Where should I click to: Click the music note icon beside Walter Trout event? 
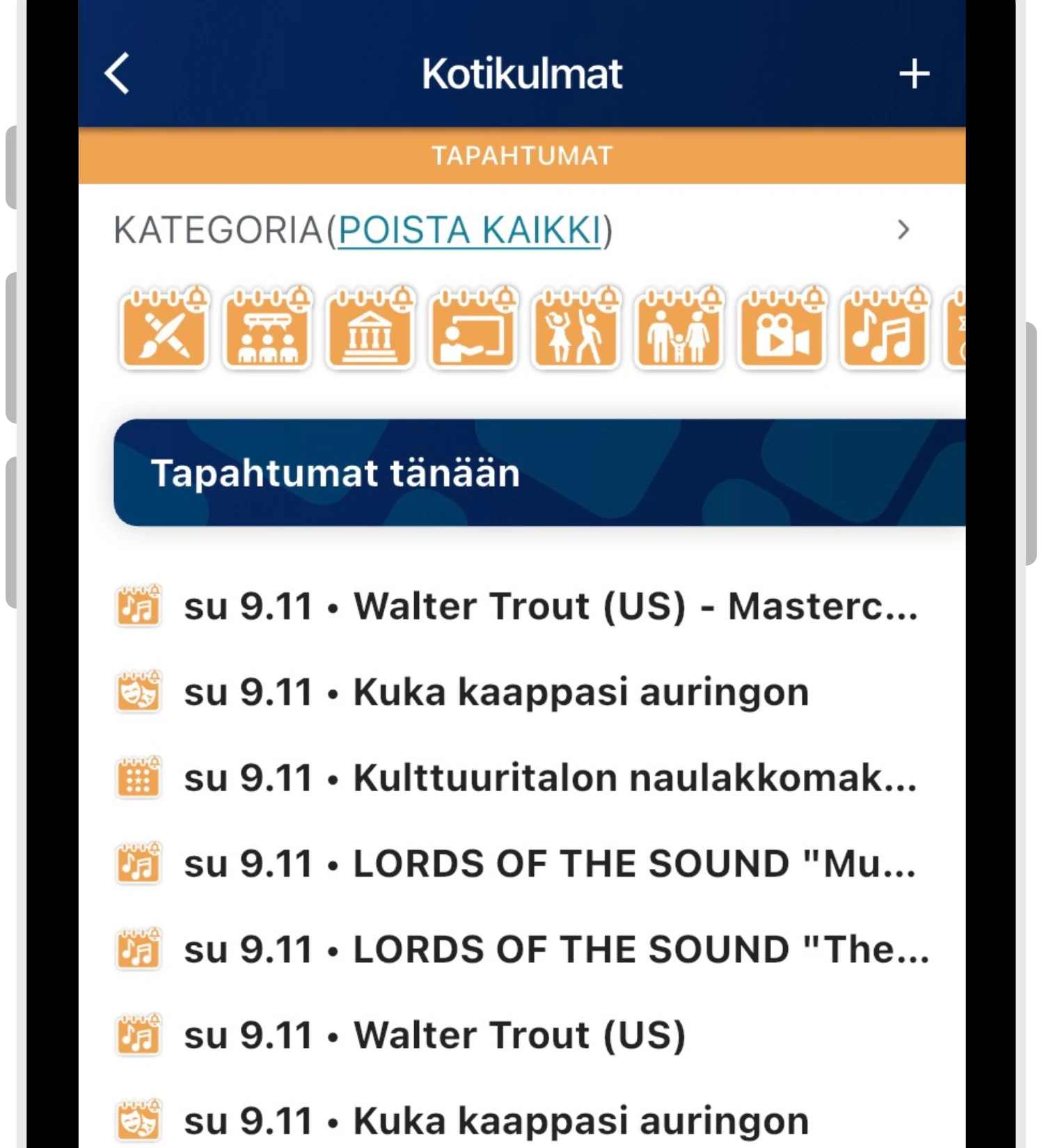[x=139, y=606]
